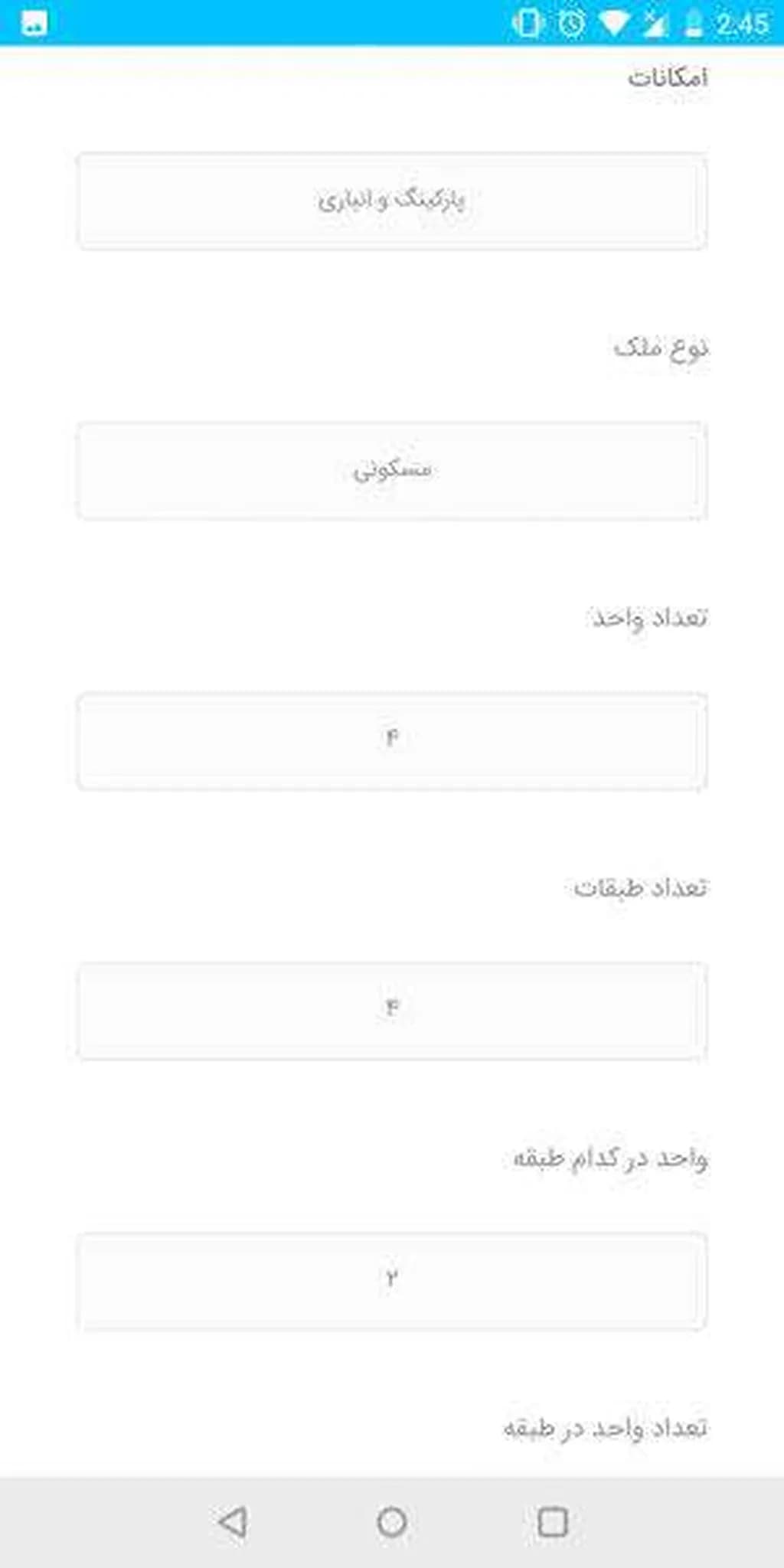Image resolution: width=784 pixels, height=1568 pixels.
Task: Select the نوع ملک field showing مسکونی
Action: click(x=391, y=471)
